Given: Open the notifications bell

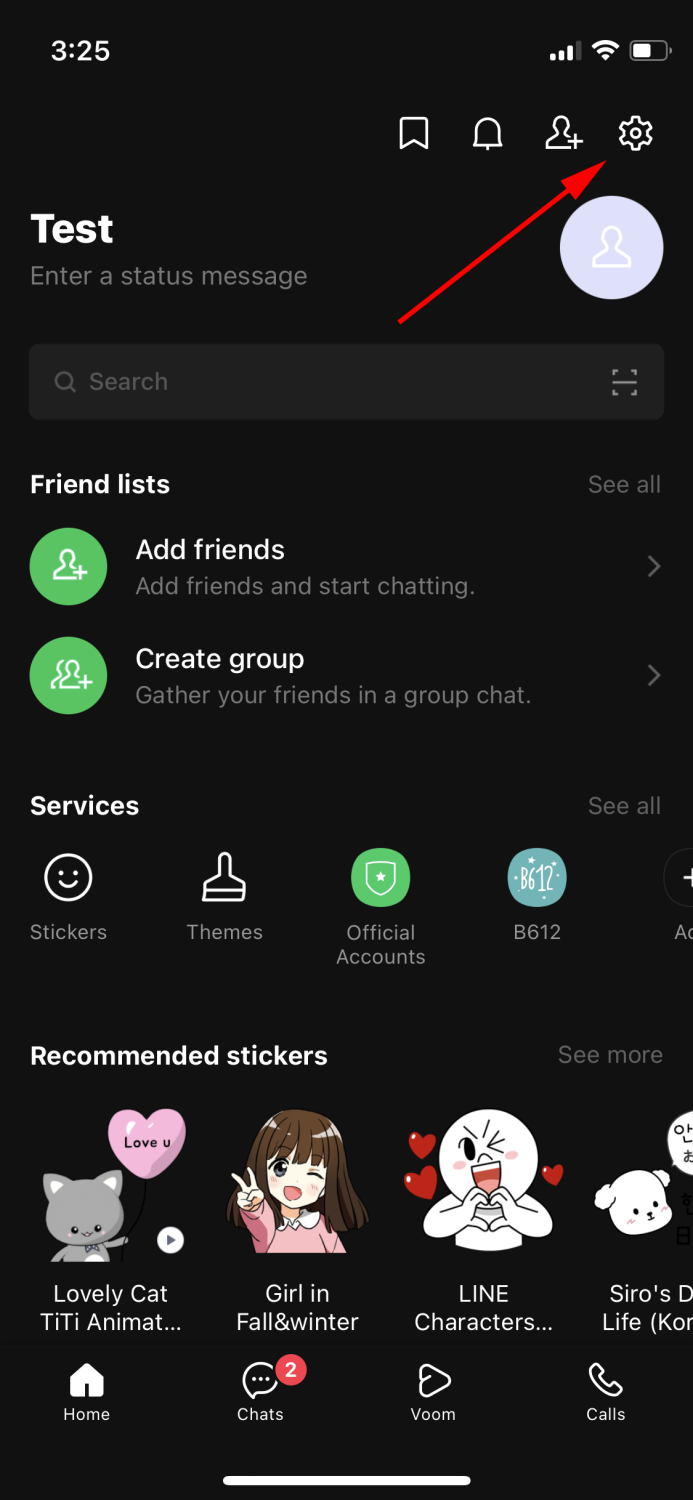Looking at the screenshot, I should [488, 133].
